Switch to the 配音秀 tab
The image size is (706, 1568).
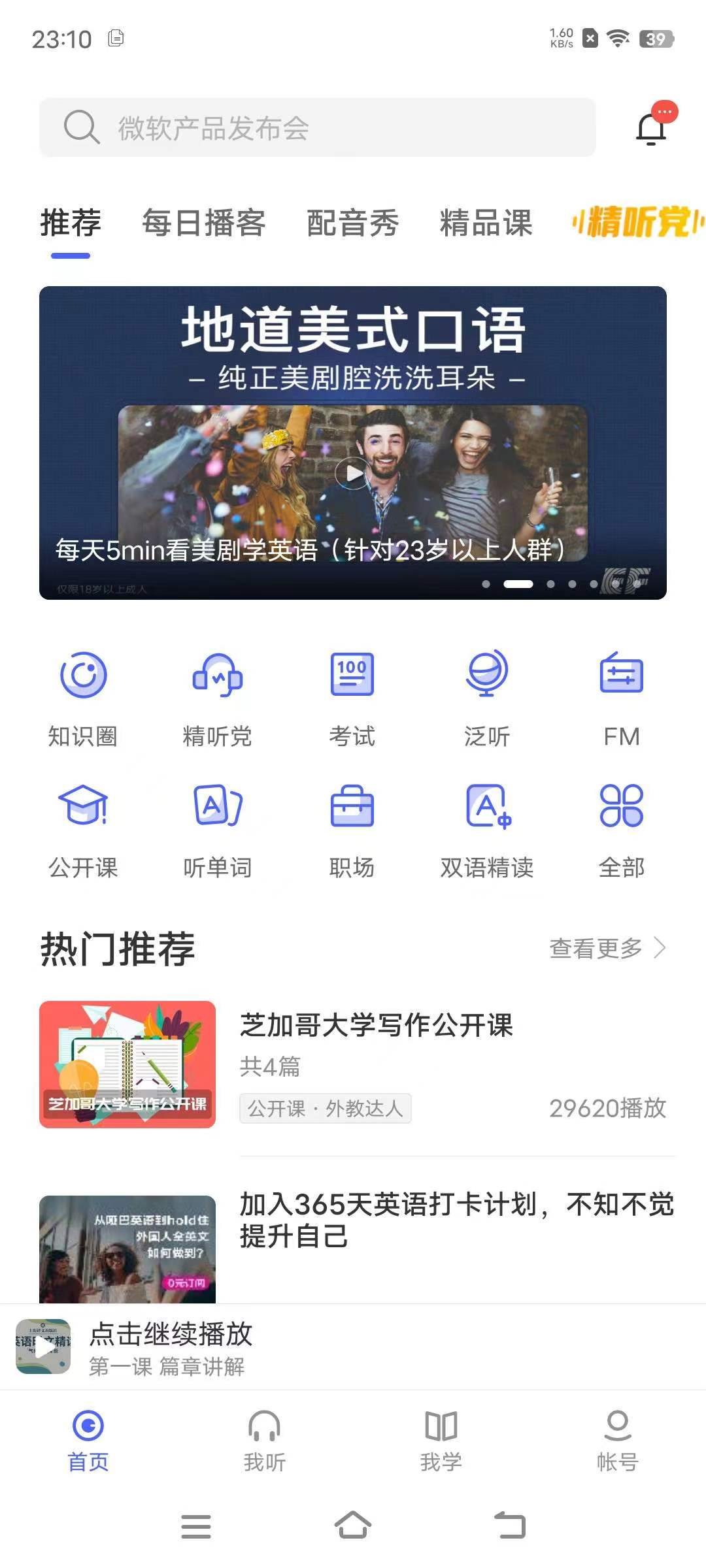click(x=354, y=224)
